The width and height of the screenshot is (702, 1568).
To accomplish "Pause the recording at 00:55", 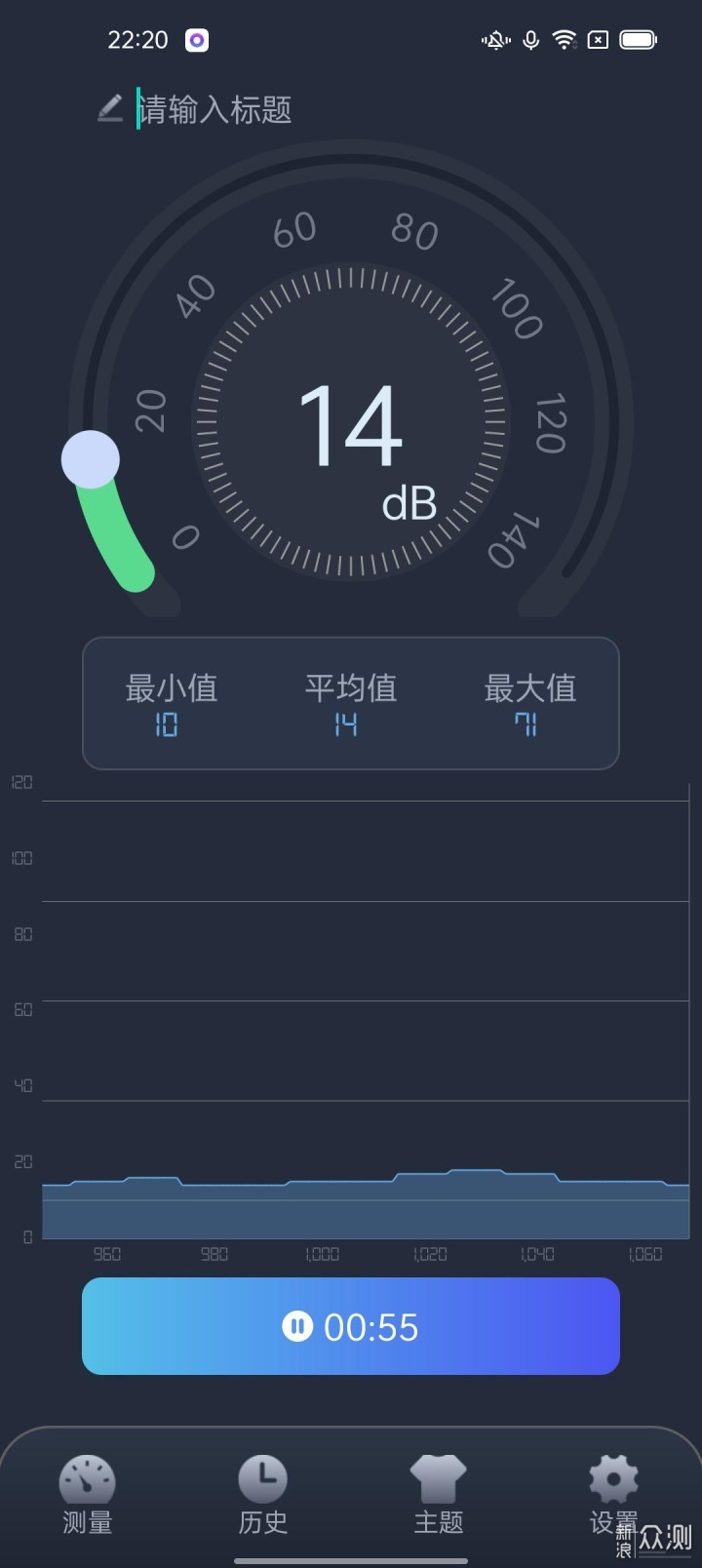I will (x=351, y=1326).
